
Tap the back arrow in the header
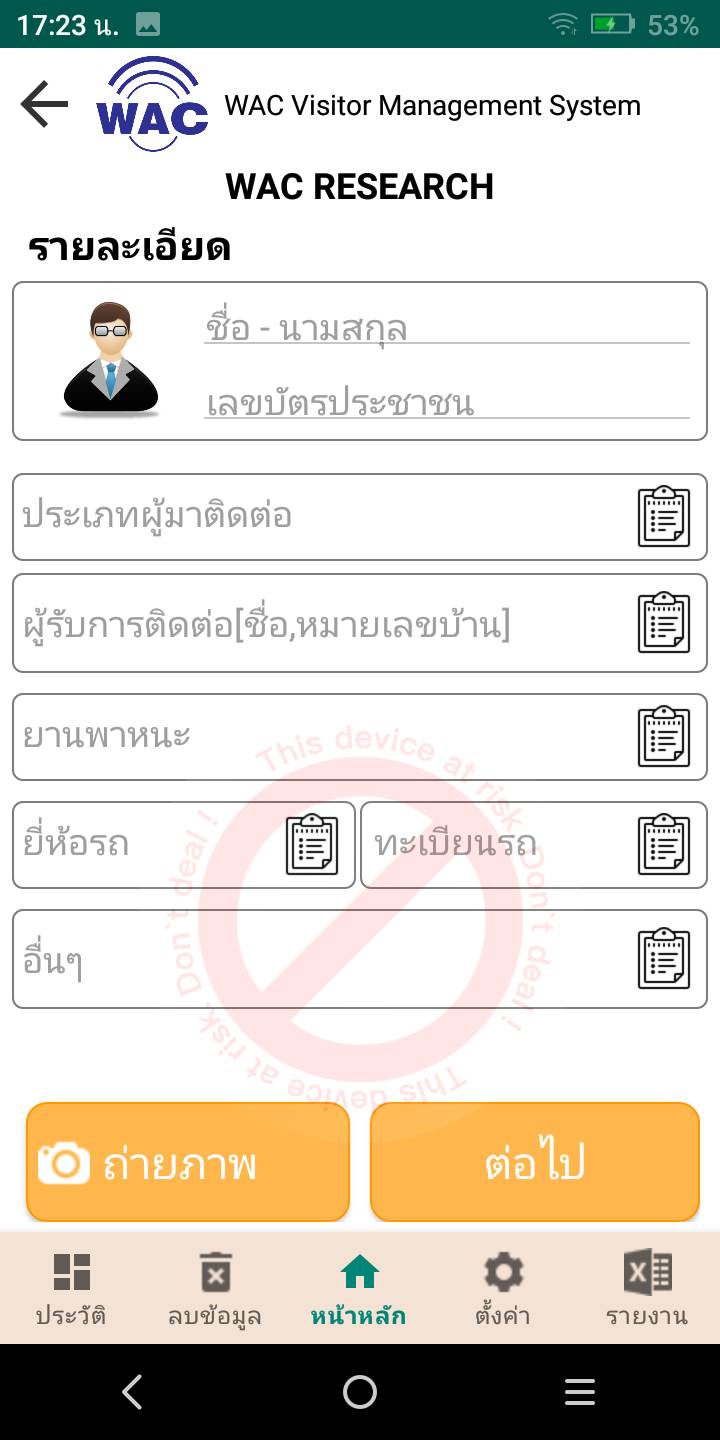[44, 104]
